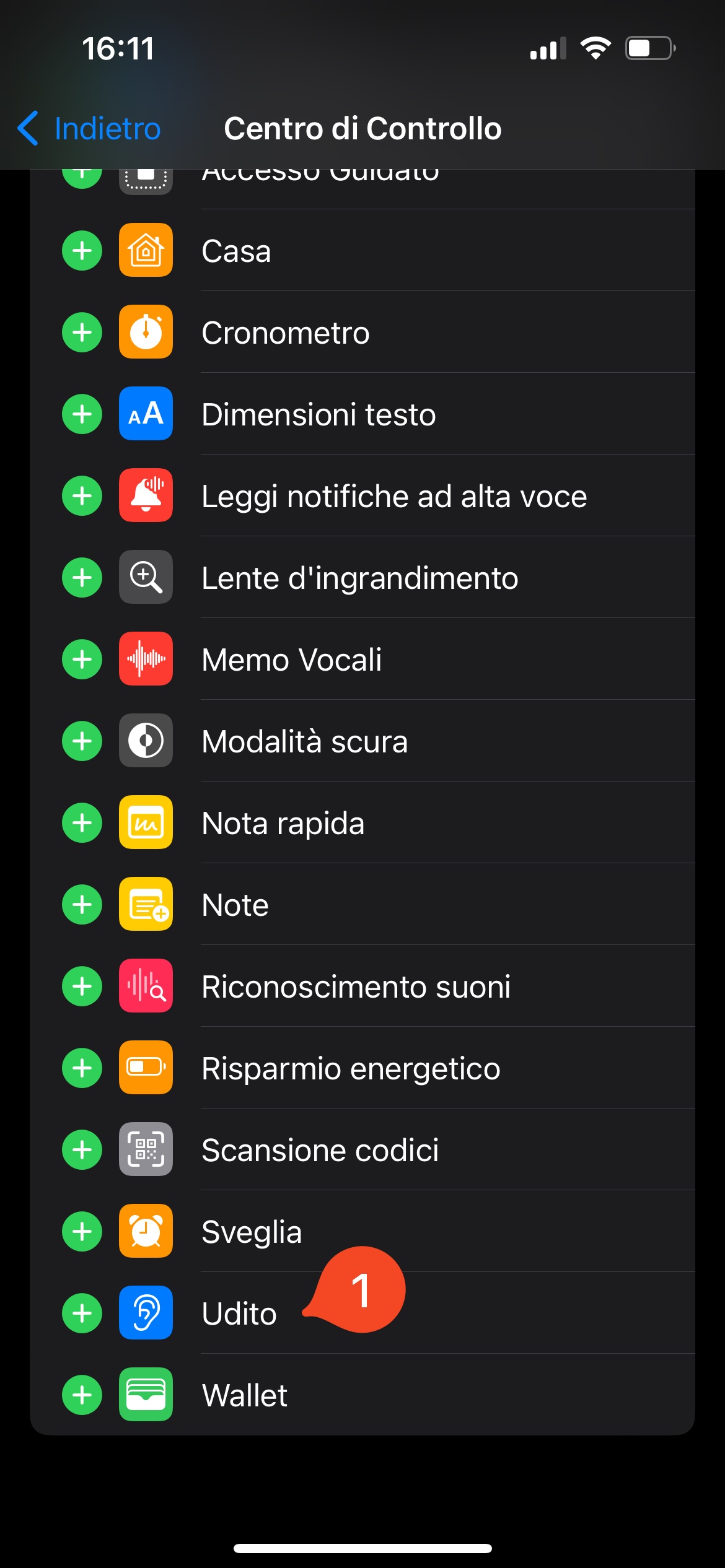Go back with the Indietro button
This screenshot has height=1568, width=725.
coord(89,129)
